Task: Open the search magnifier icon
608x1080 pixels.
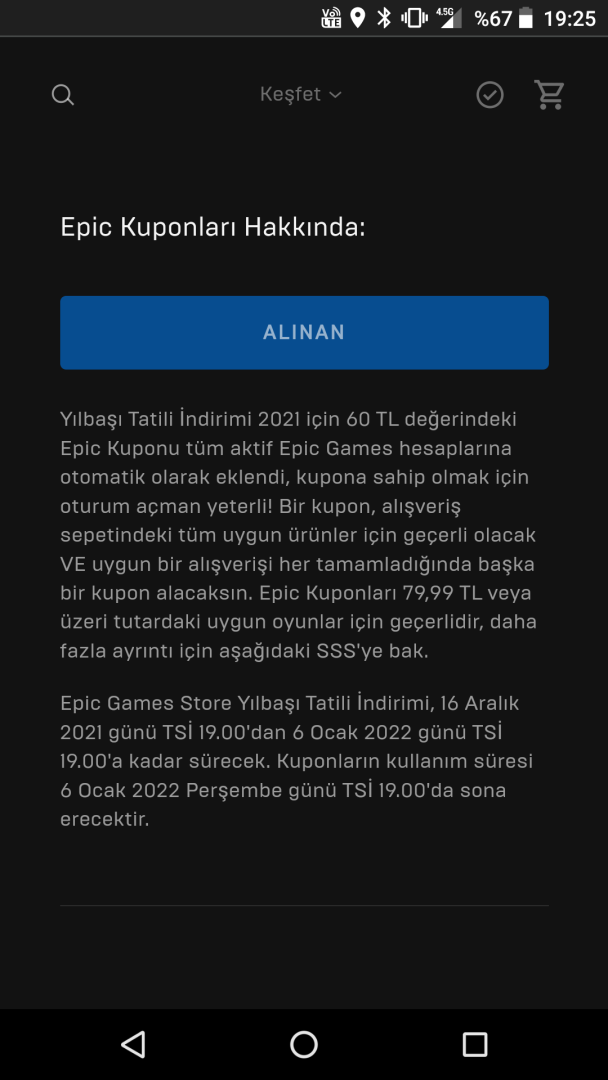Action: 63,95
